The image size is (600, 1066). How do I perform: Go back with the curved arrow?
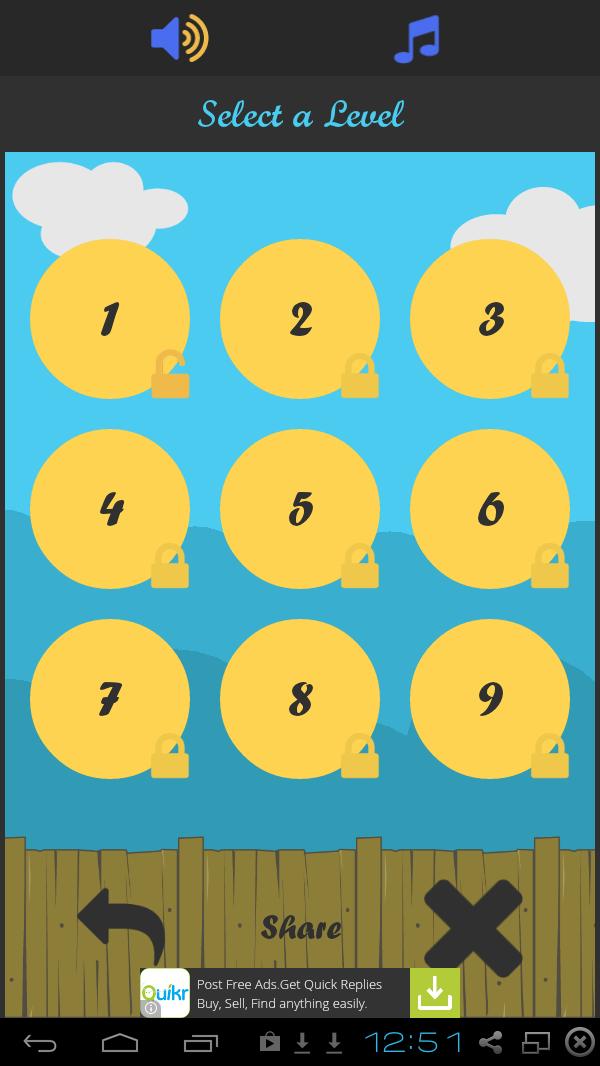122,925
